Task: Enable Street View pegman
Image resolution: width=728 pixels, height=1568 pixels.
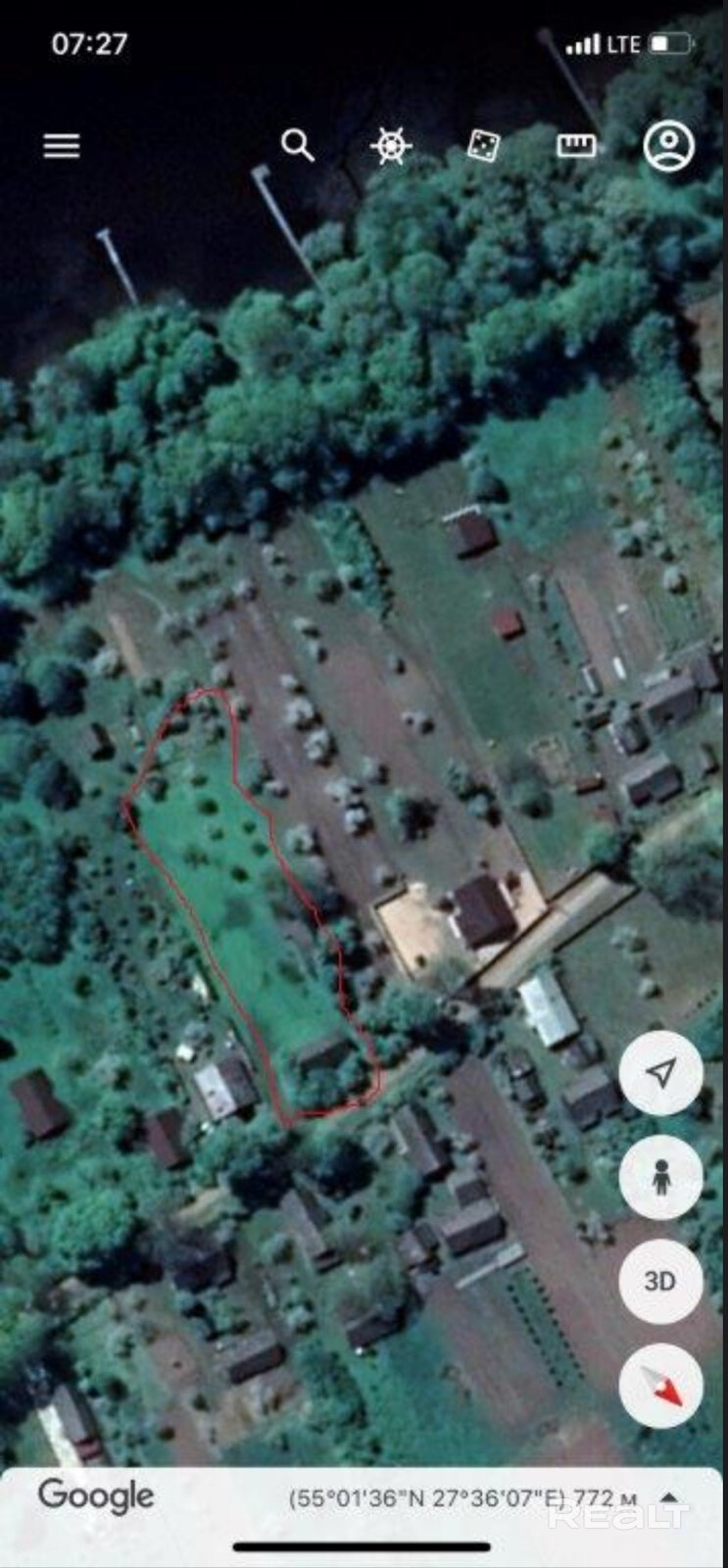Action: (661, 1177)
